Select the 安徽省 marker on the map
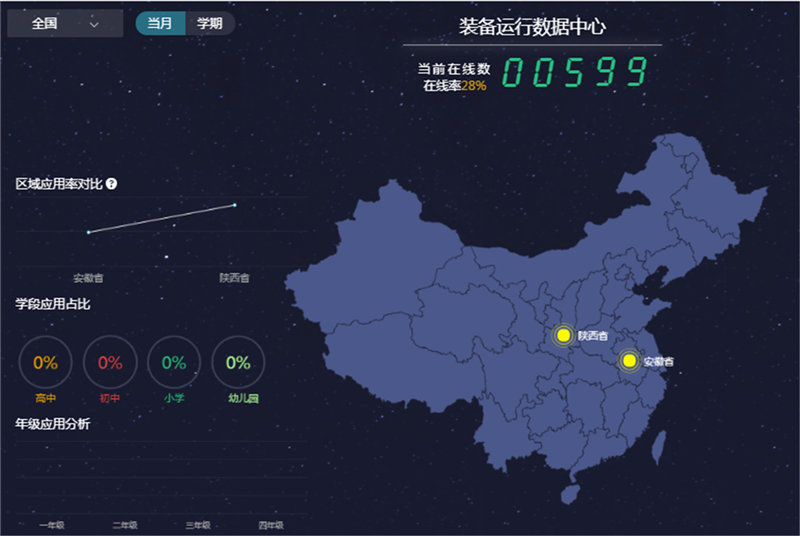Screen dimensions: 800x536 [x=629, y=360]
